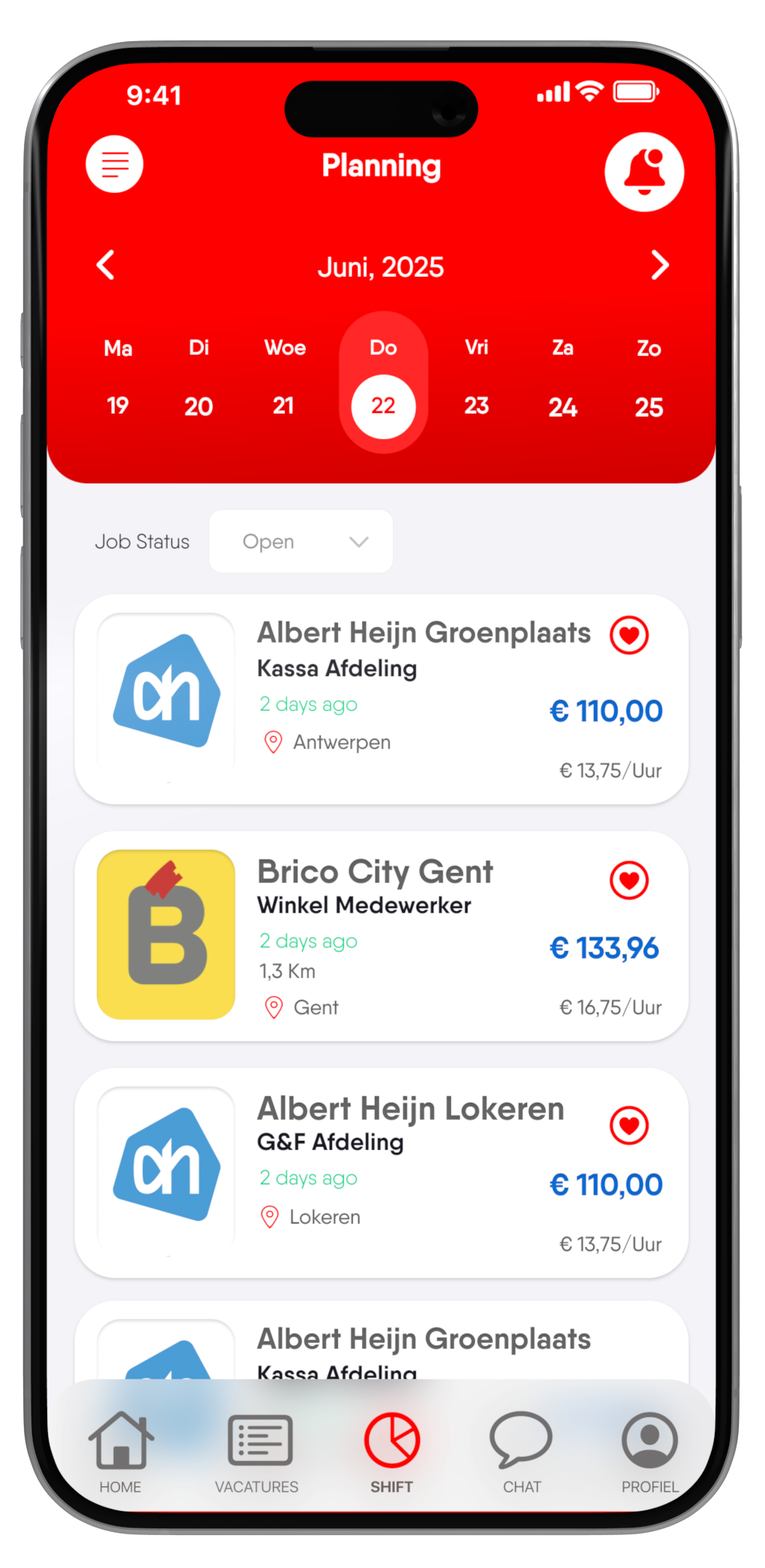The width and height of the screenshot is (765, 1568).
Task: Pick Saturday 24 in the week strip
Action: point(562,406)
